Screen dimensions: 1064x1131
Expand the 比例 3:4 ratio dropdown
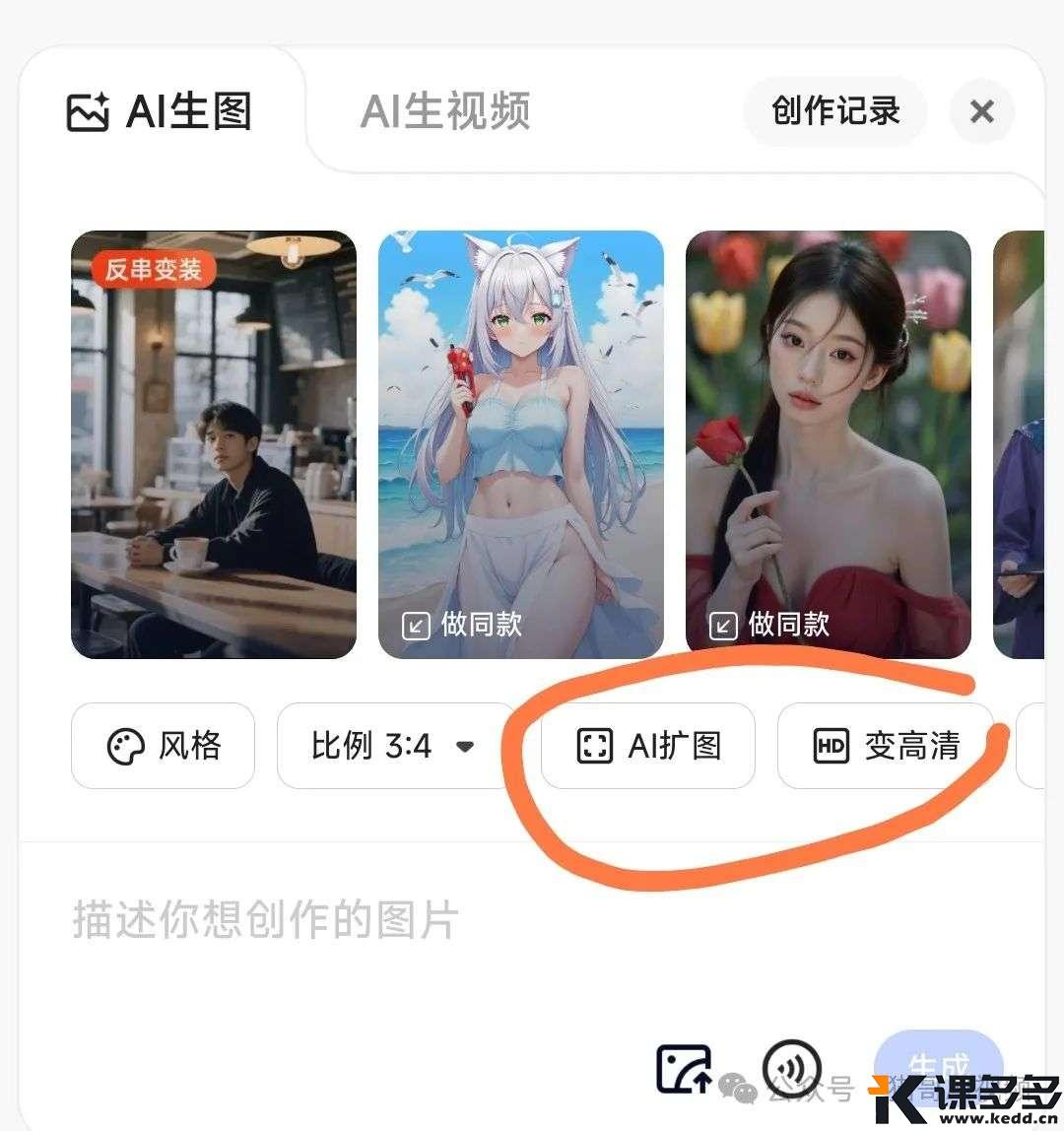(x=394, y=746)
